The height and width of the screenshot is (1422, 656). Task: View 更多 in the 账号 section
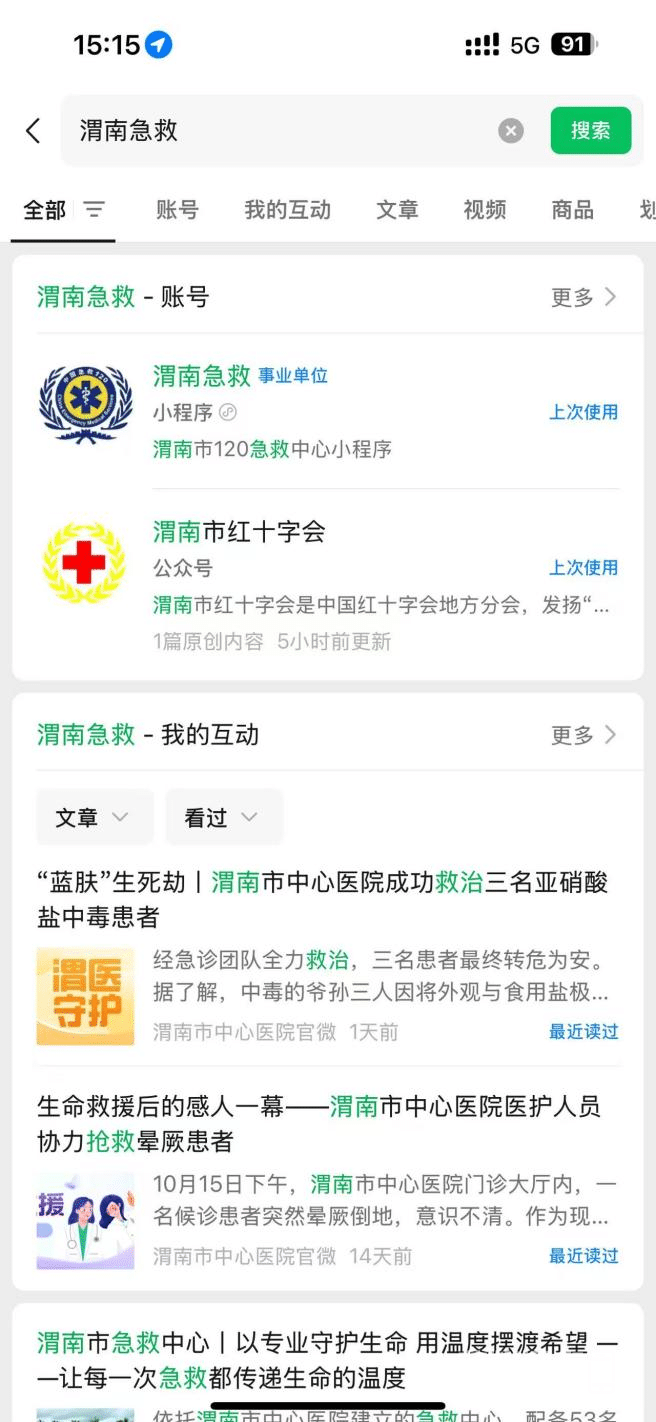pos(583,297)
